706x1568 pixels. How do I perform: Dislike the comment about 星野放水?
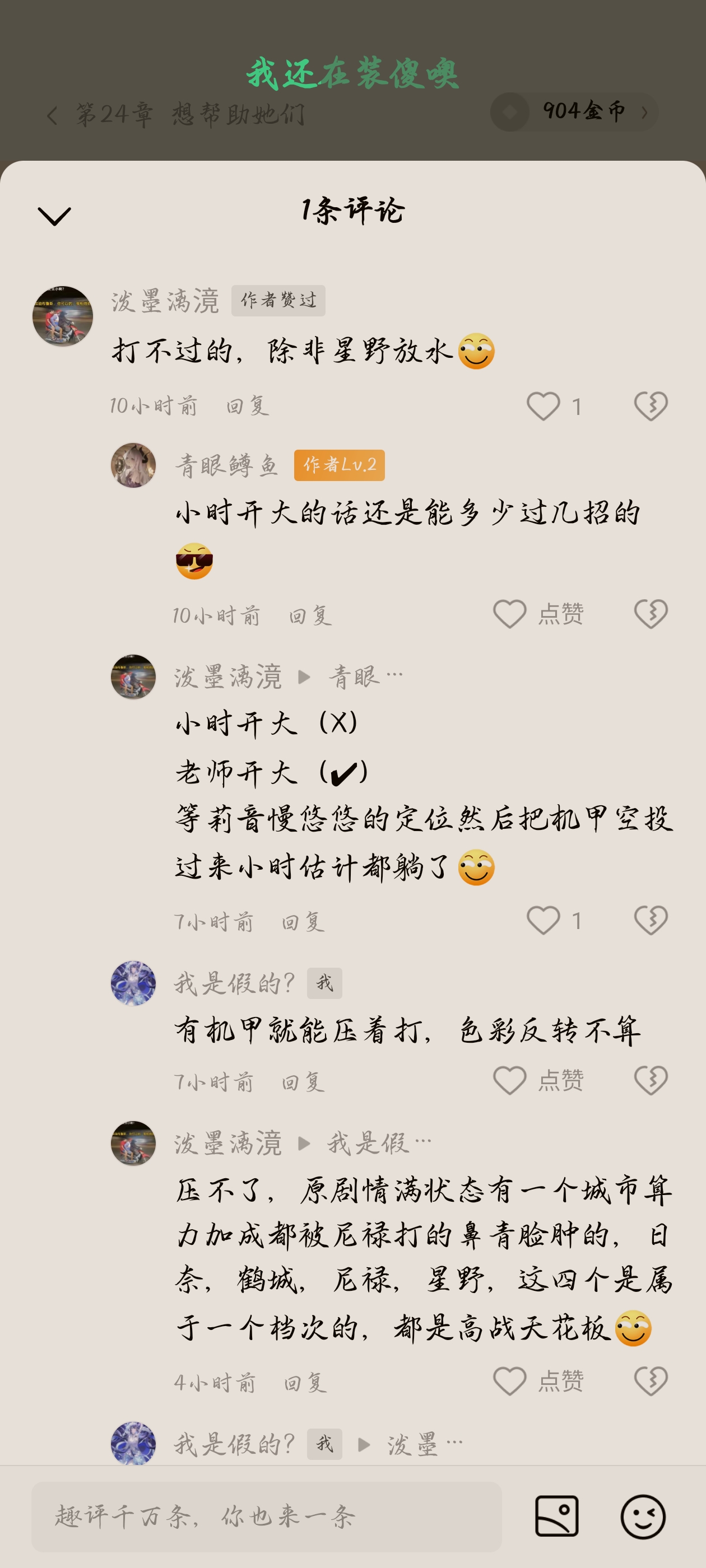click(651, 406)
